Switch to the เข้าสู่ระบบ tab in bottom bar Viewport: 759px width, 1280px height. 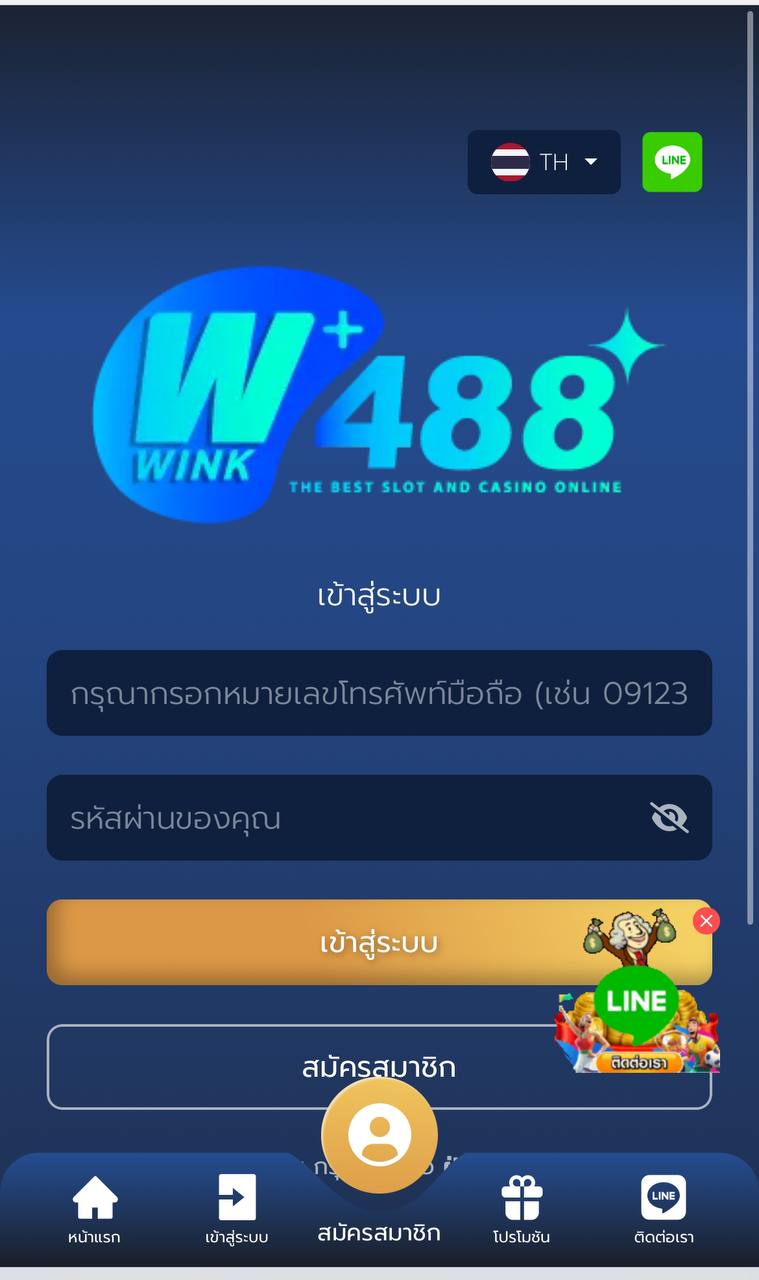[x=237, y=1210]
